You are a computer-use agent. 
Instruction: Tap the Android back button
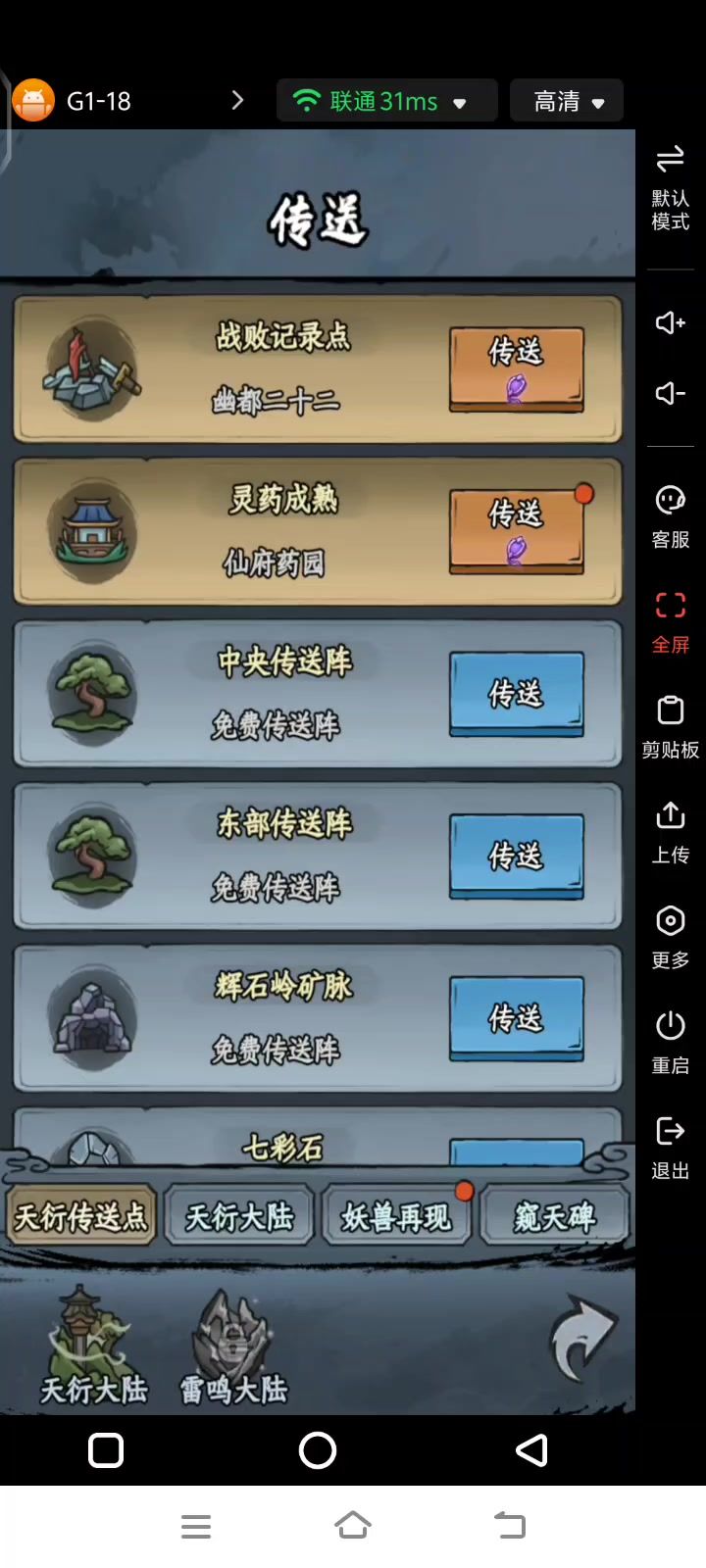[x=530, y=1450]
